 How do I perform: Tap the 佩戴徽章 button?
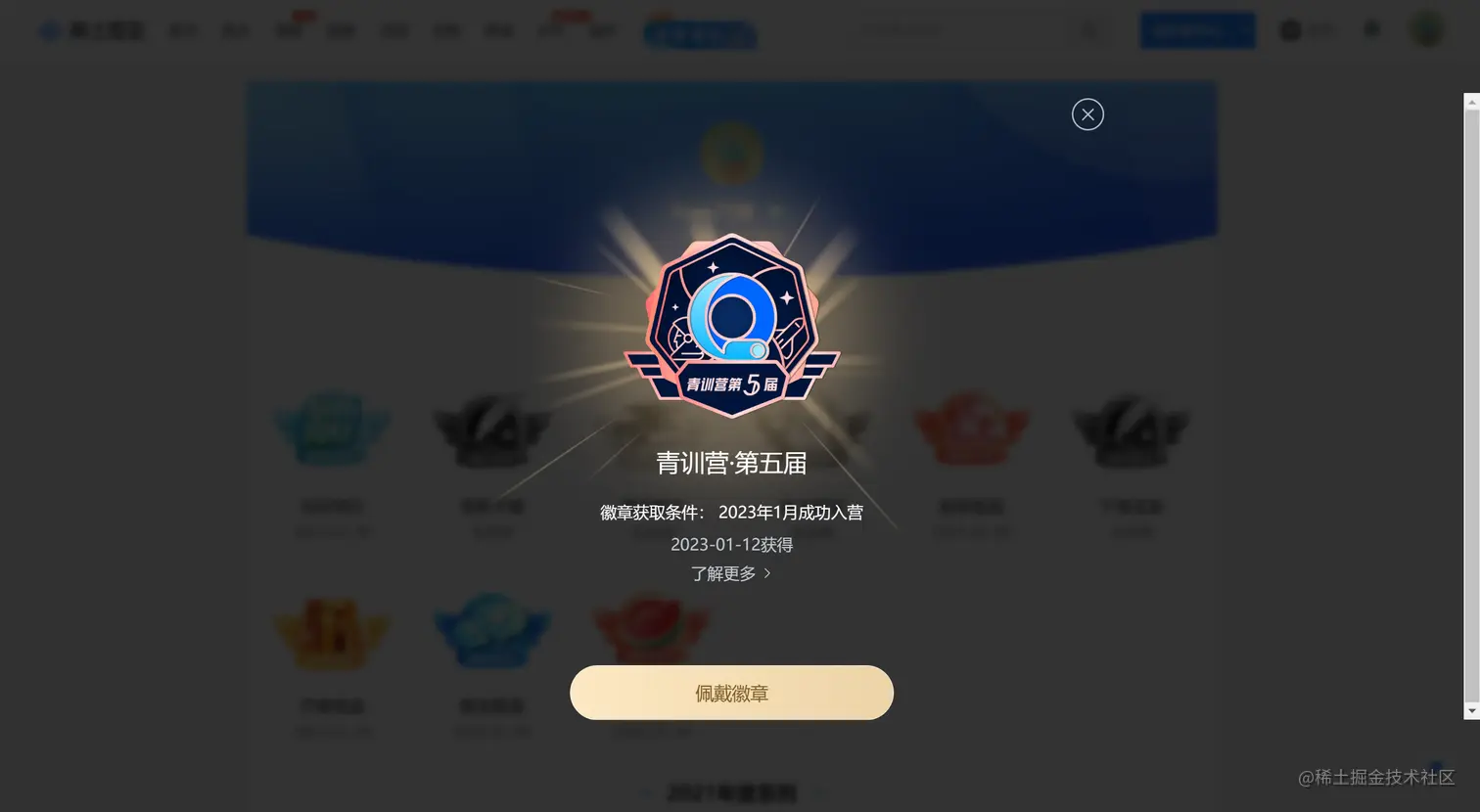coord(731,693)
